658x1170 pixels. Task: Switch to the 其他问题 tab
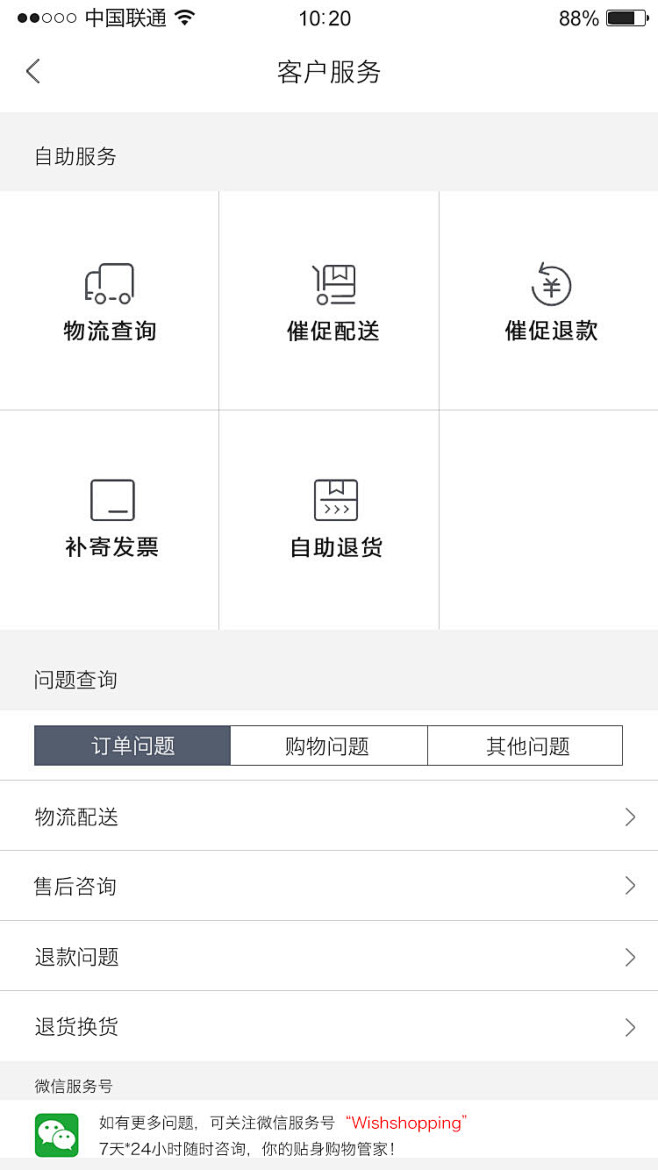526,746
